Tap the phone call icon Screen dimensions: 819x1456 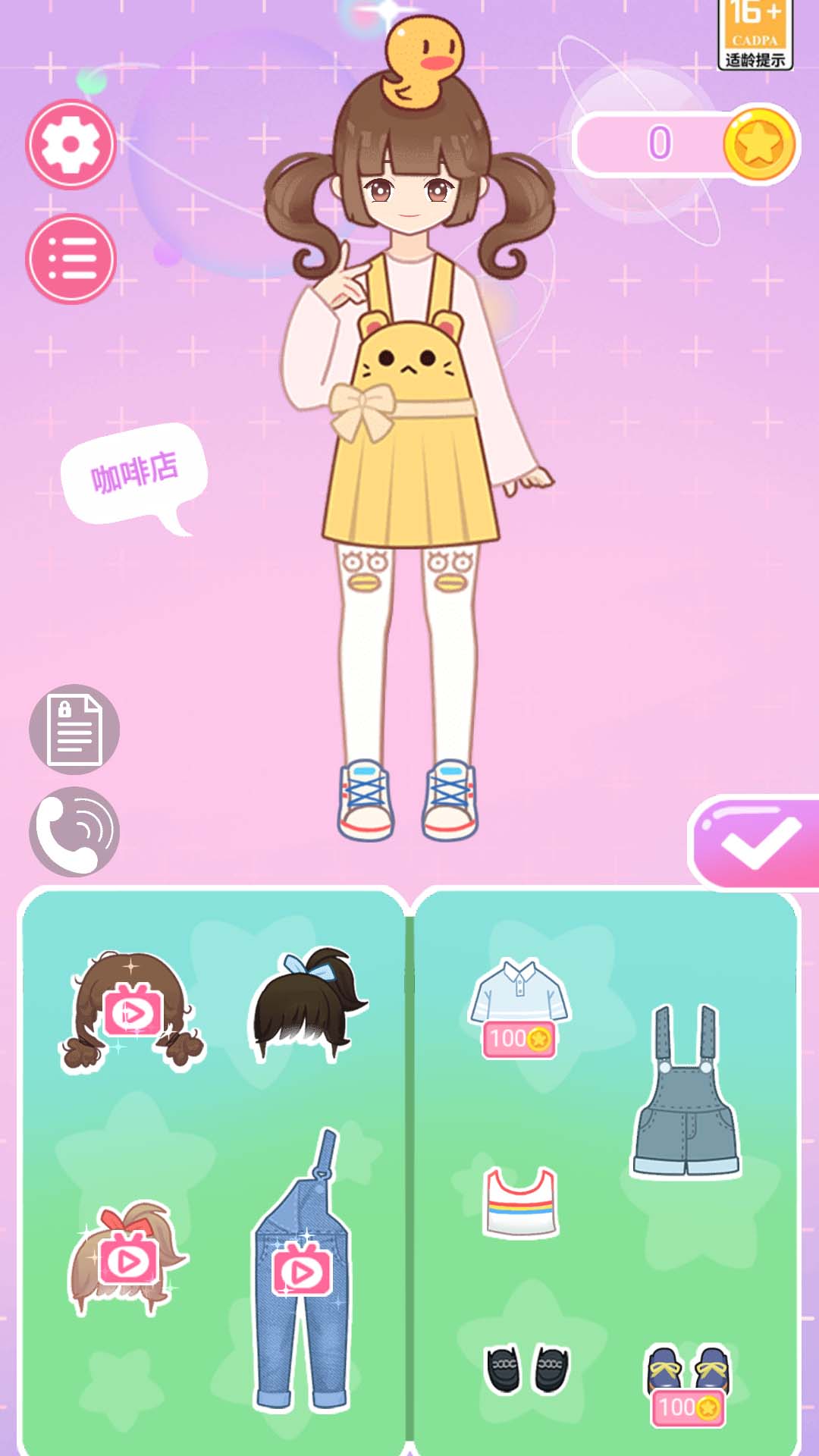(74, 831)
